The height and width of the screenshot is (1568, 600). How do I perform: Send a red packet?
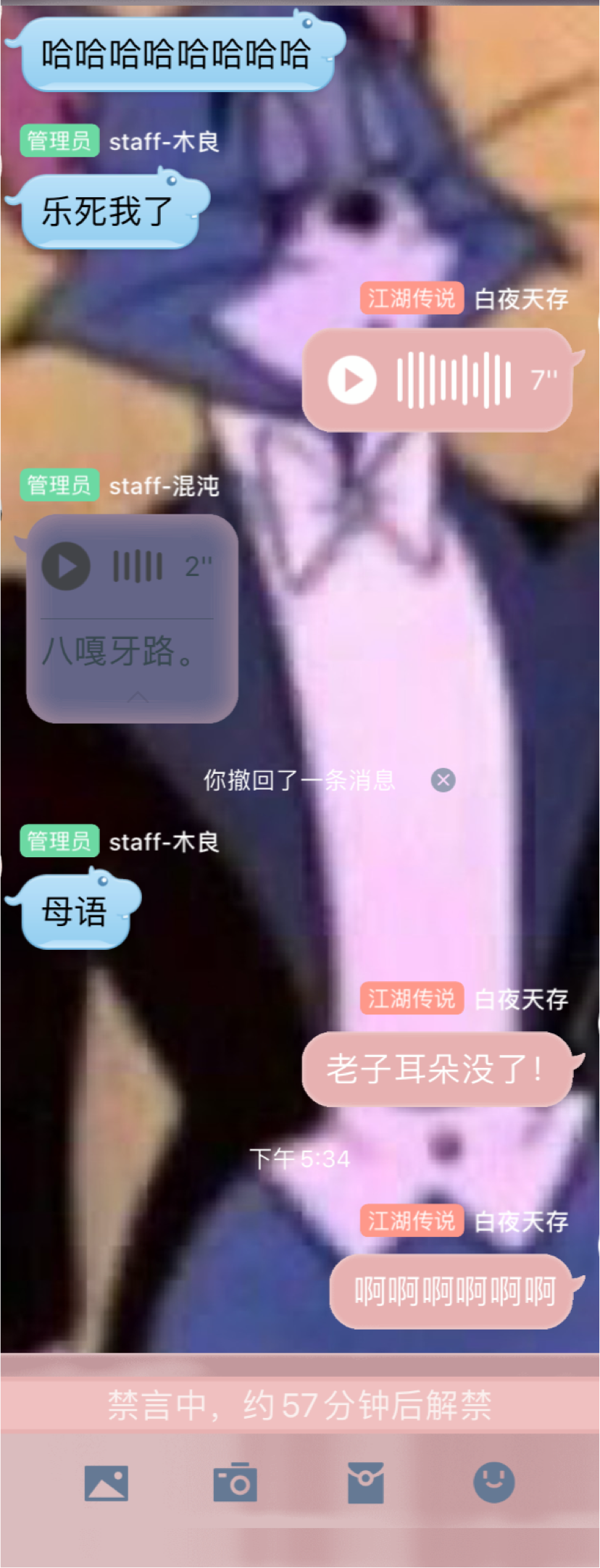coord(365,1482)
